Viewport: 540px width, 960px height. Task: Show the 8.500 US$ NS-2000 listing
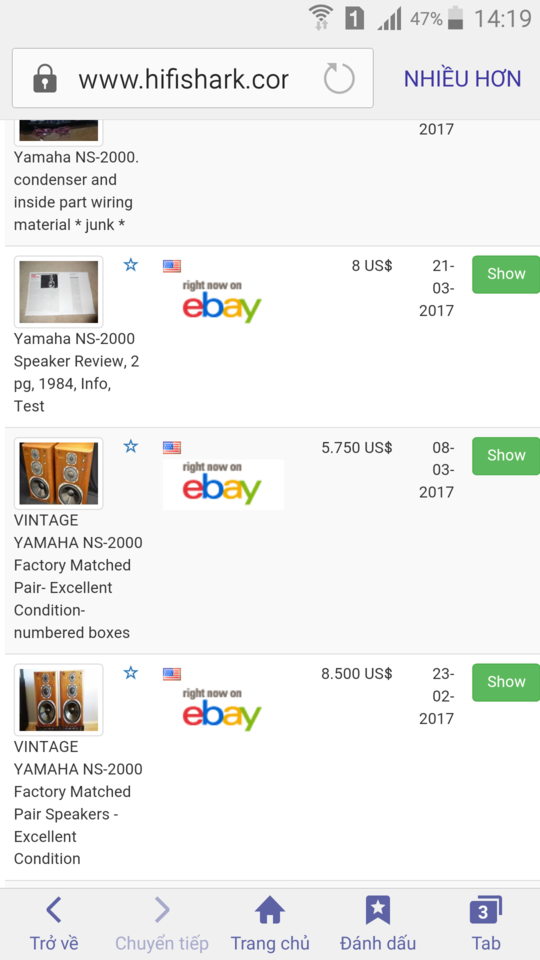[x=506, y=682]
